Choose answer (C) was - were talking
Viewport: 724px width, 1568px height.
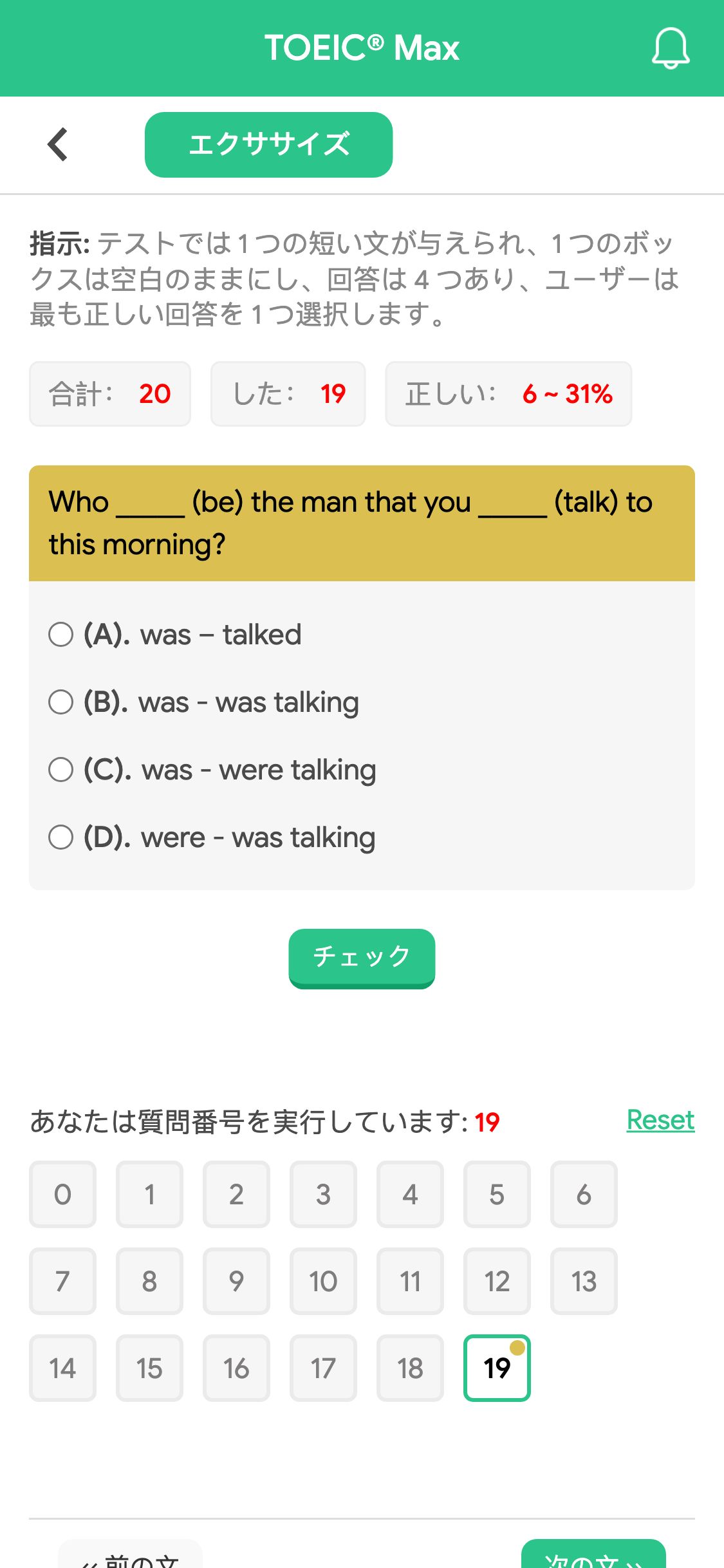(x=212, y=770)
